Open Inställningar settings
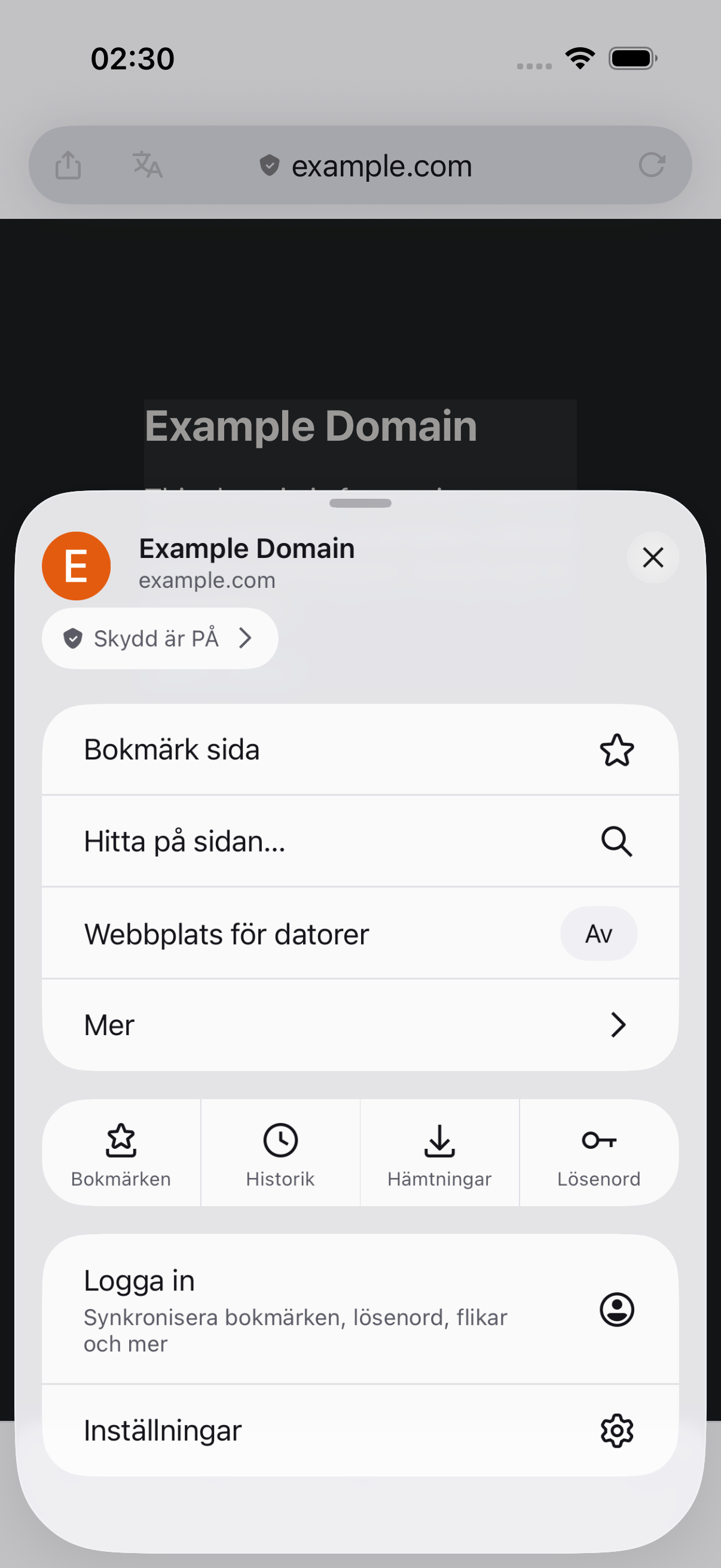The image size is (721, 1568). (x=360, y=1430)
